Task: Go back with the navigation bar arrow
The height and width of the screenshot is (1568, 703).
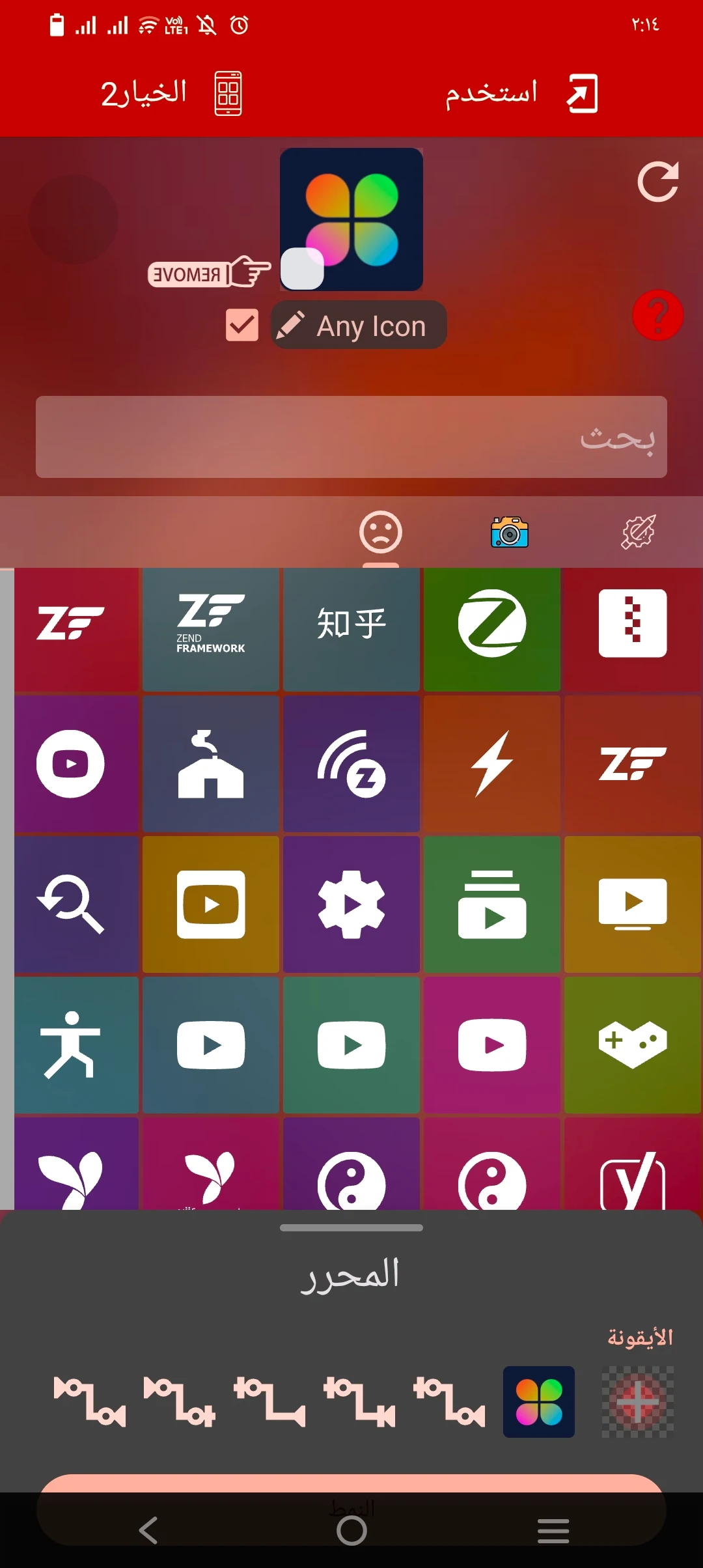Action: [x=148, y=1530]
